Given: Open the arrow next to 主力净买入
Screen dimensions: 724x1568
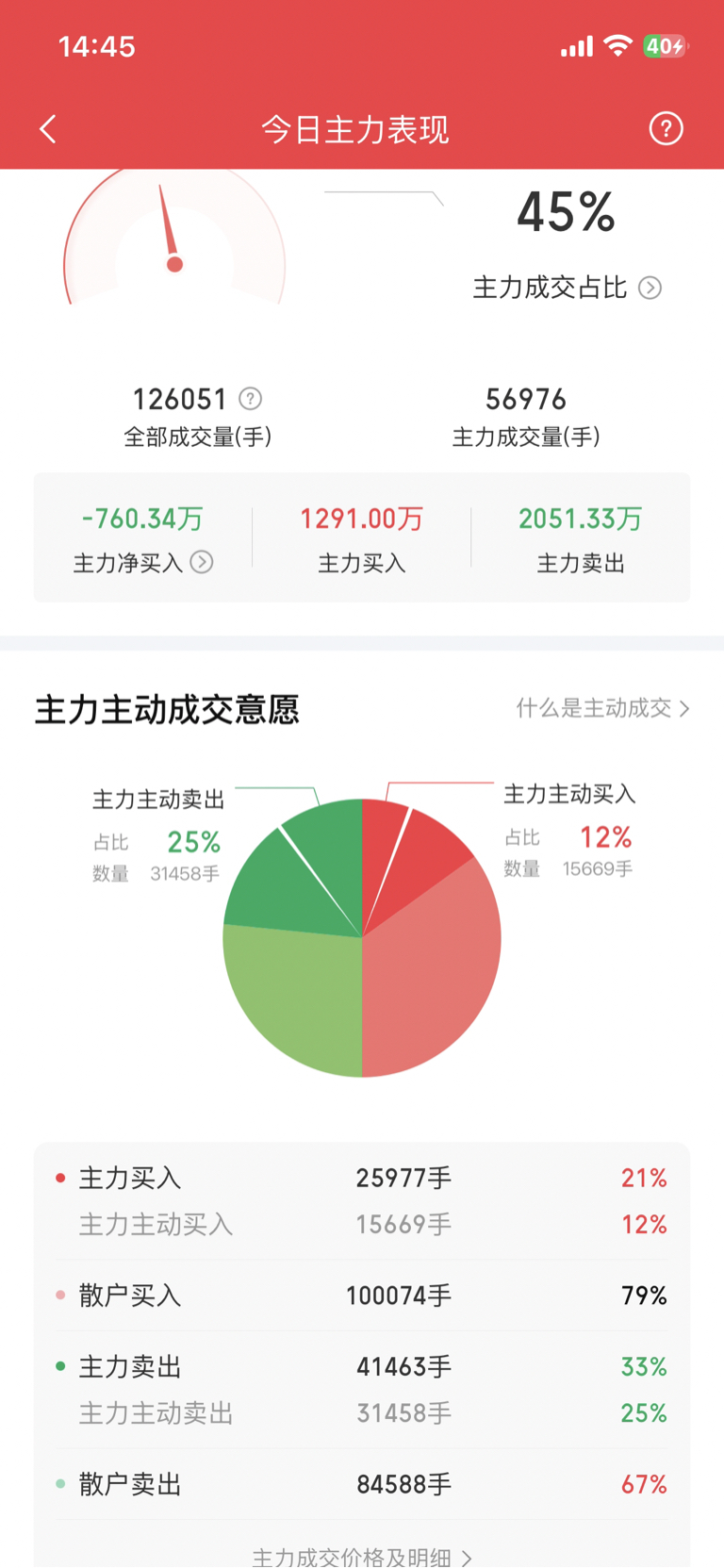Looking at the screenshot, I should point(202,562).
